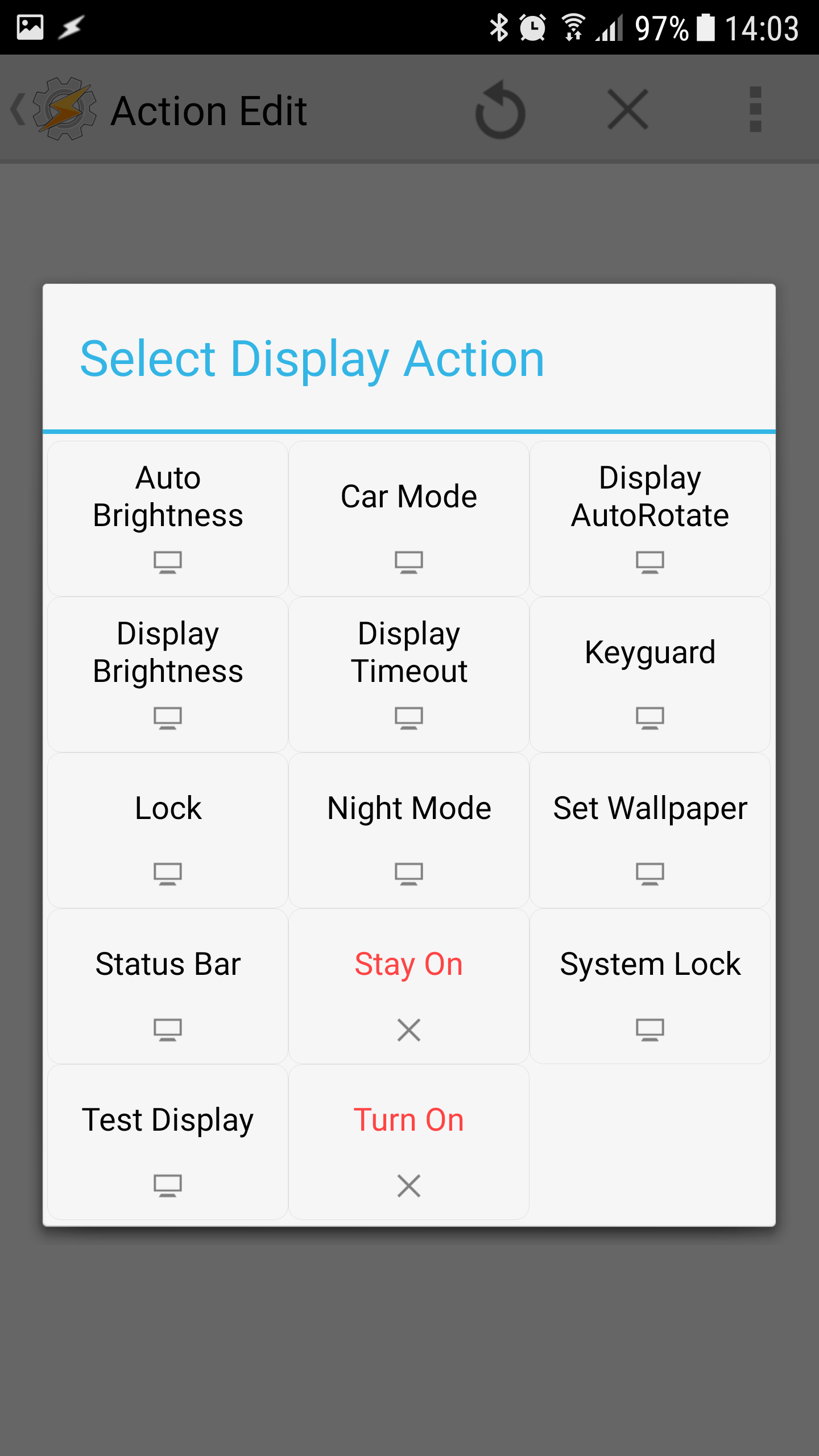Choose the Keyguard action
This screenshot has width=819, height=1456.
click(650, 675)
